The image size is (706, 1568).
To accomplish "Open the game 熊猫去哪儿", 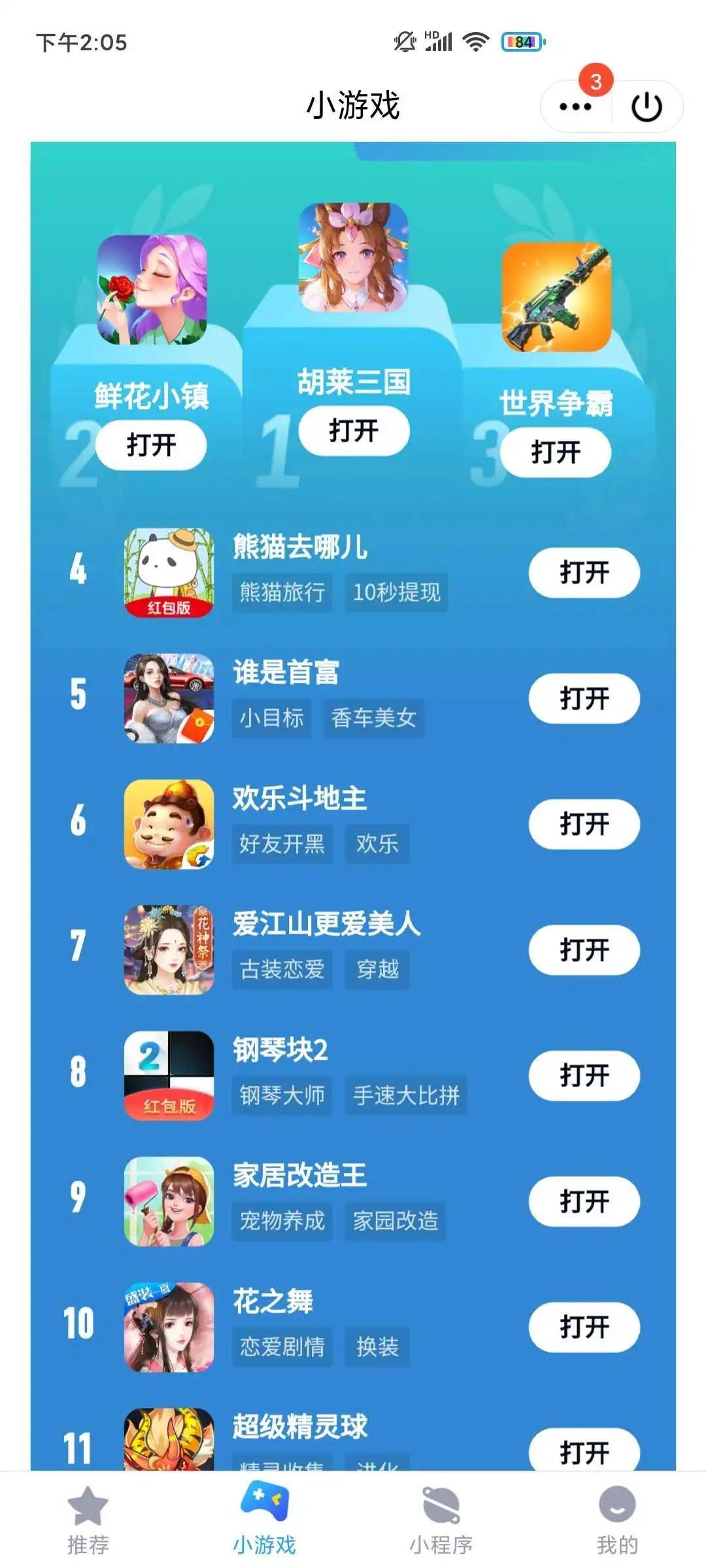I will click(584, 573).
